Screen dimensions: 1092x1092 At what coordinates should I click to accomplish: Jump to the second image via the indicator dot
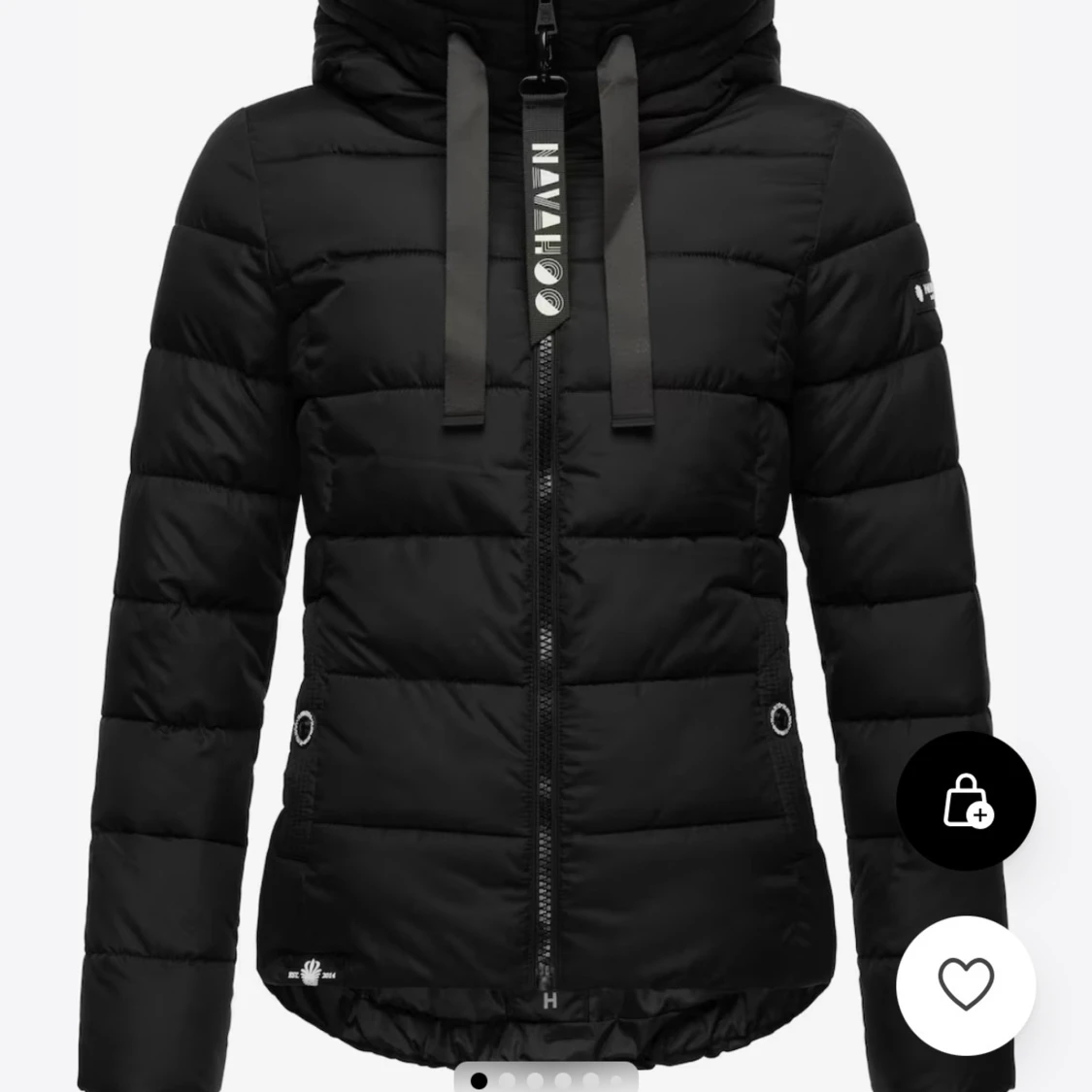(507, 1080)
